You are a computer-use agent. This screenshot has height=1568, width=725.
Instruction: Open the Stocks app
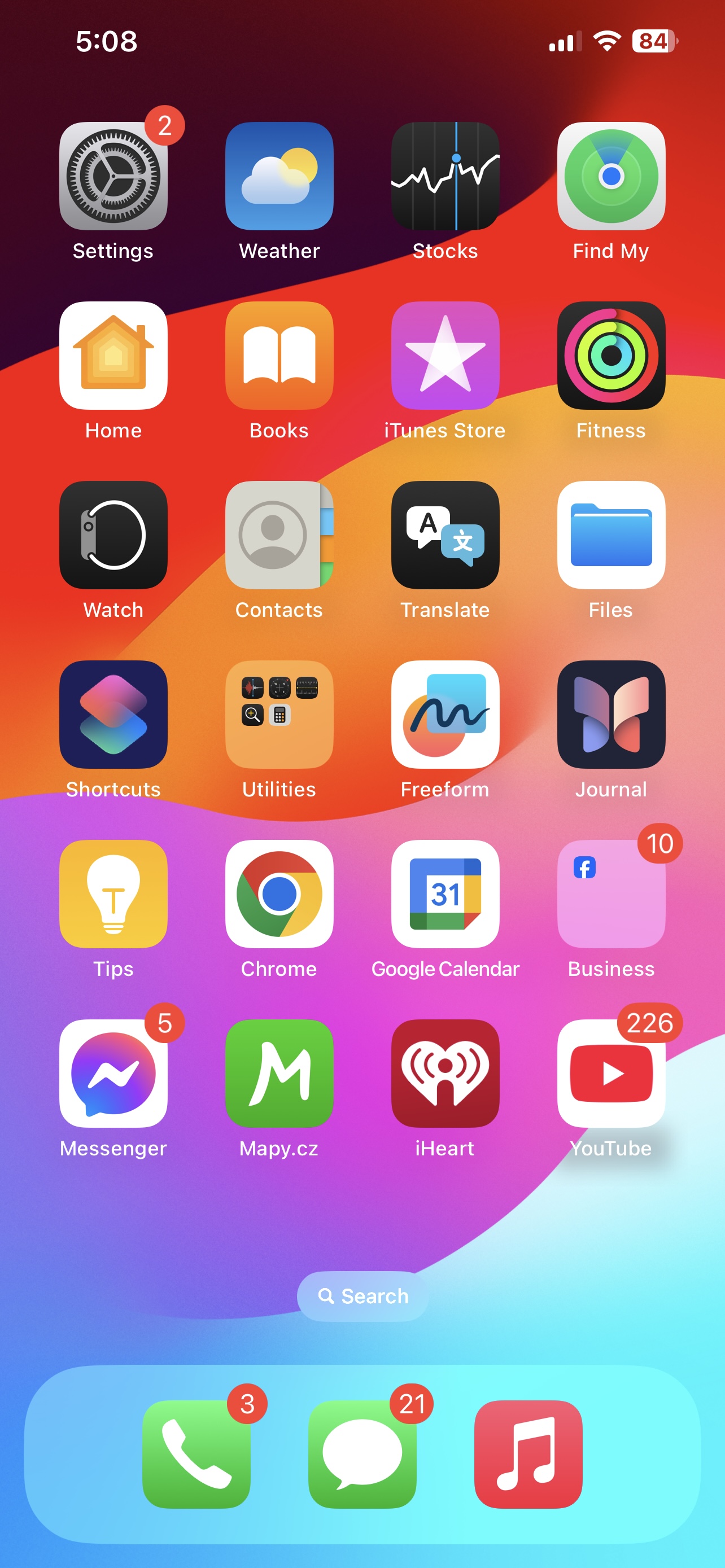click(445, 176)
